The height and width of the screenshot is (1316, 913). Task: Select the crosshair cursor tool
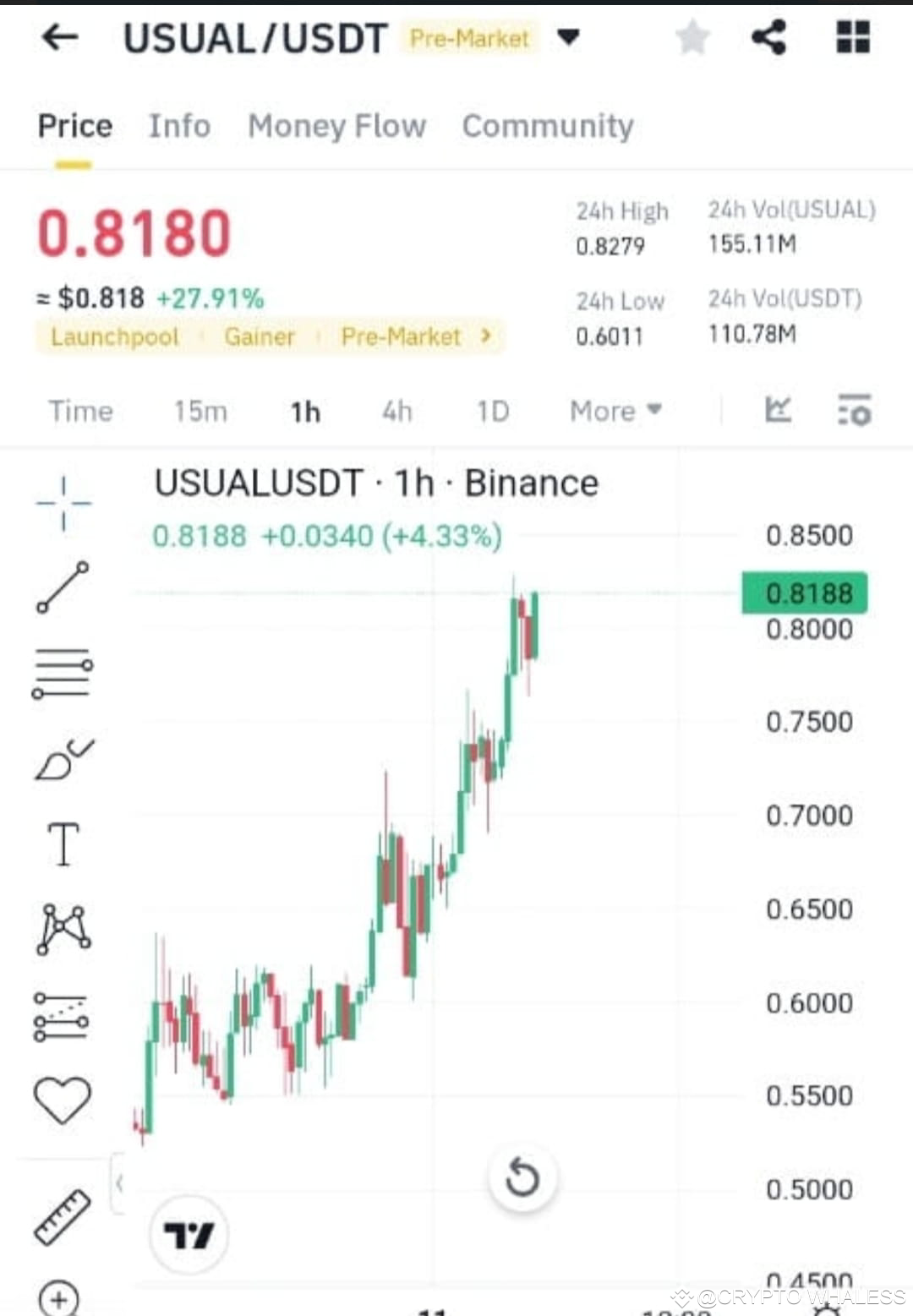click(x=63, y=503)
